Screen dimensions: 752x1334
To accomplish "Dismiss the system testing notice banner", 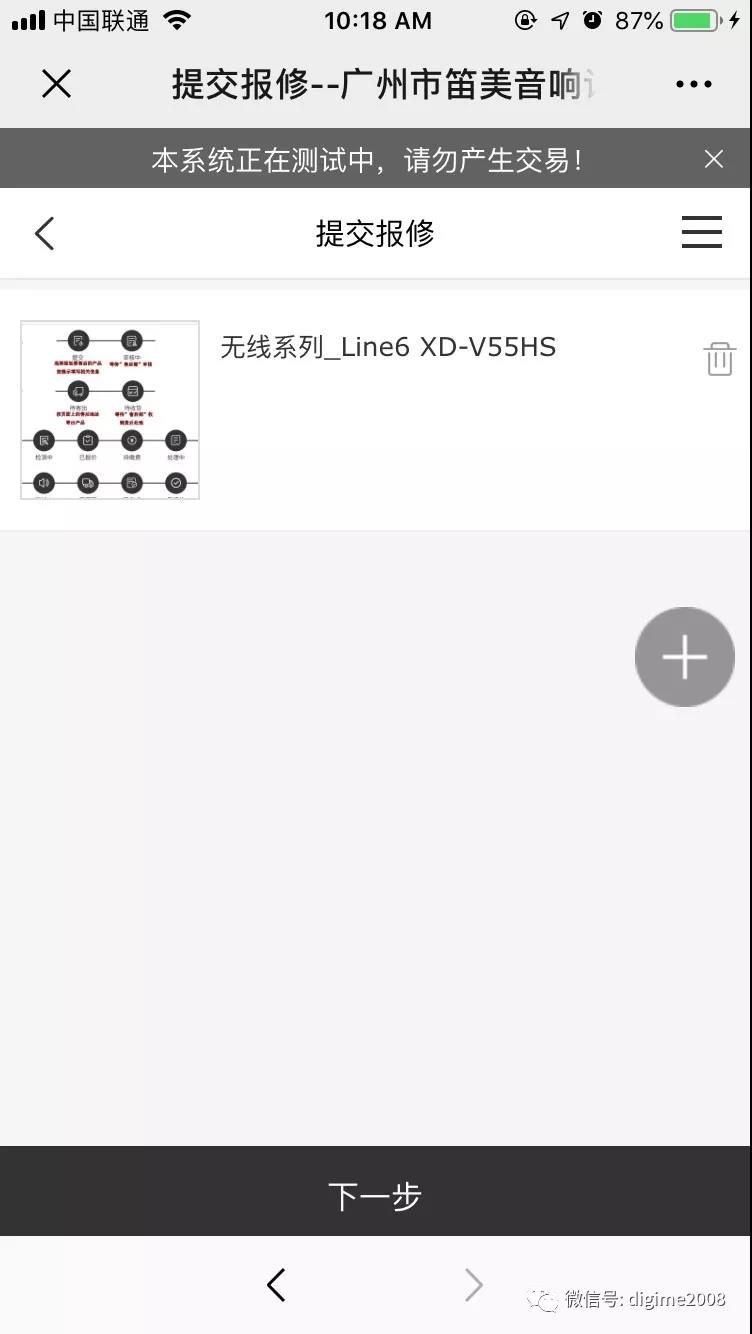I will click(714, 159).
